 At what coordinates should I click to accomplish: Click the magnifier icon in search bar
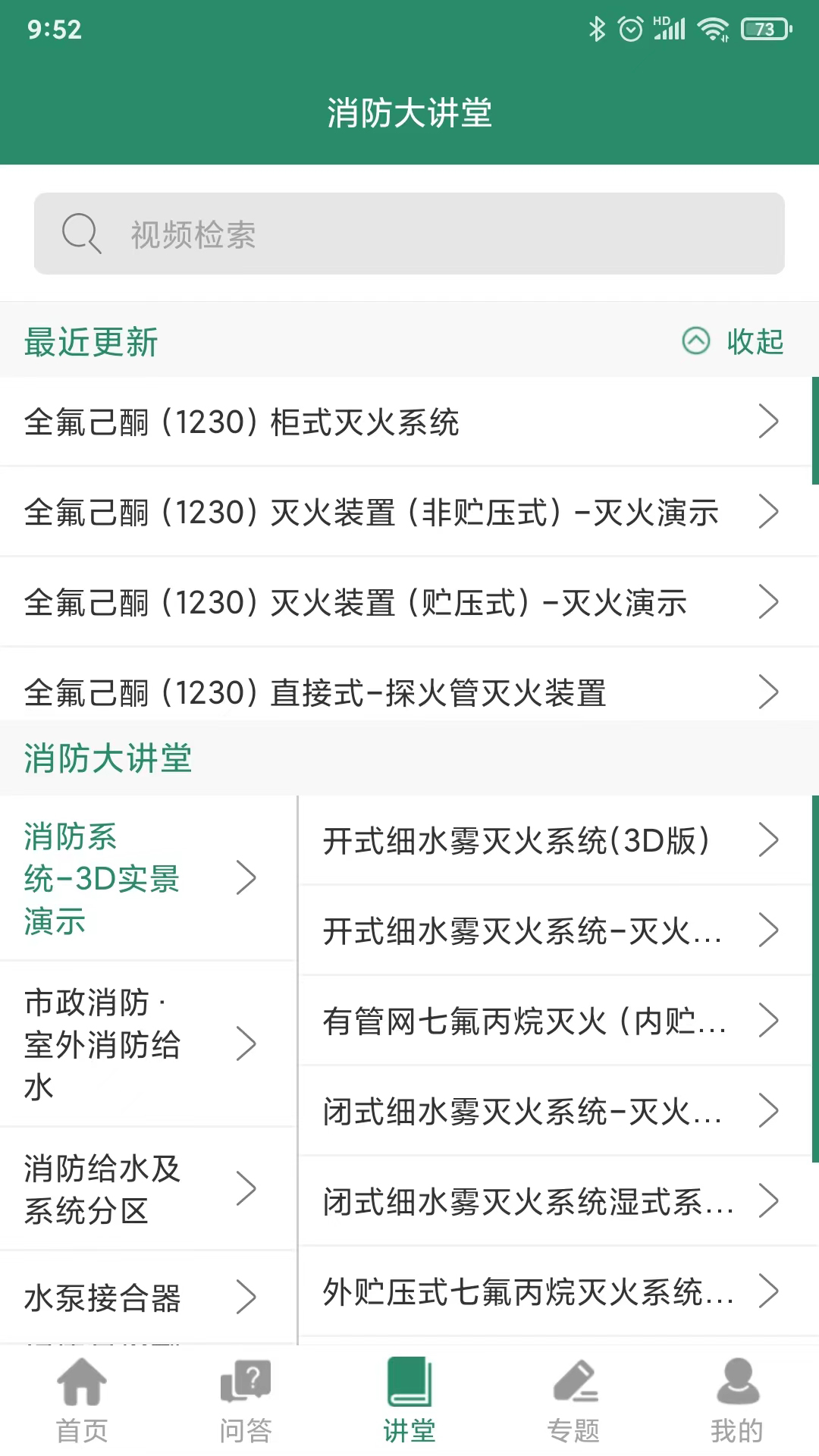[x=80, y=234]
